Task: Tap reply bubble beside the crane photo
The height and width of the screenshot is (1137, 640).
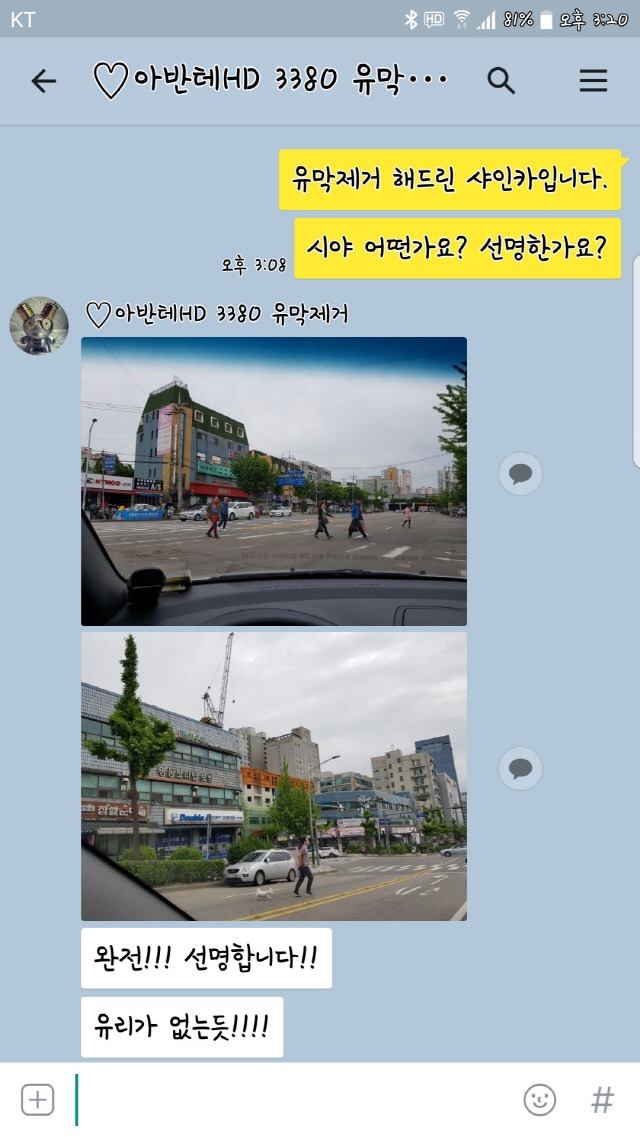Action: click(x=520, y=768)
